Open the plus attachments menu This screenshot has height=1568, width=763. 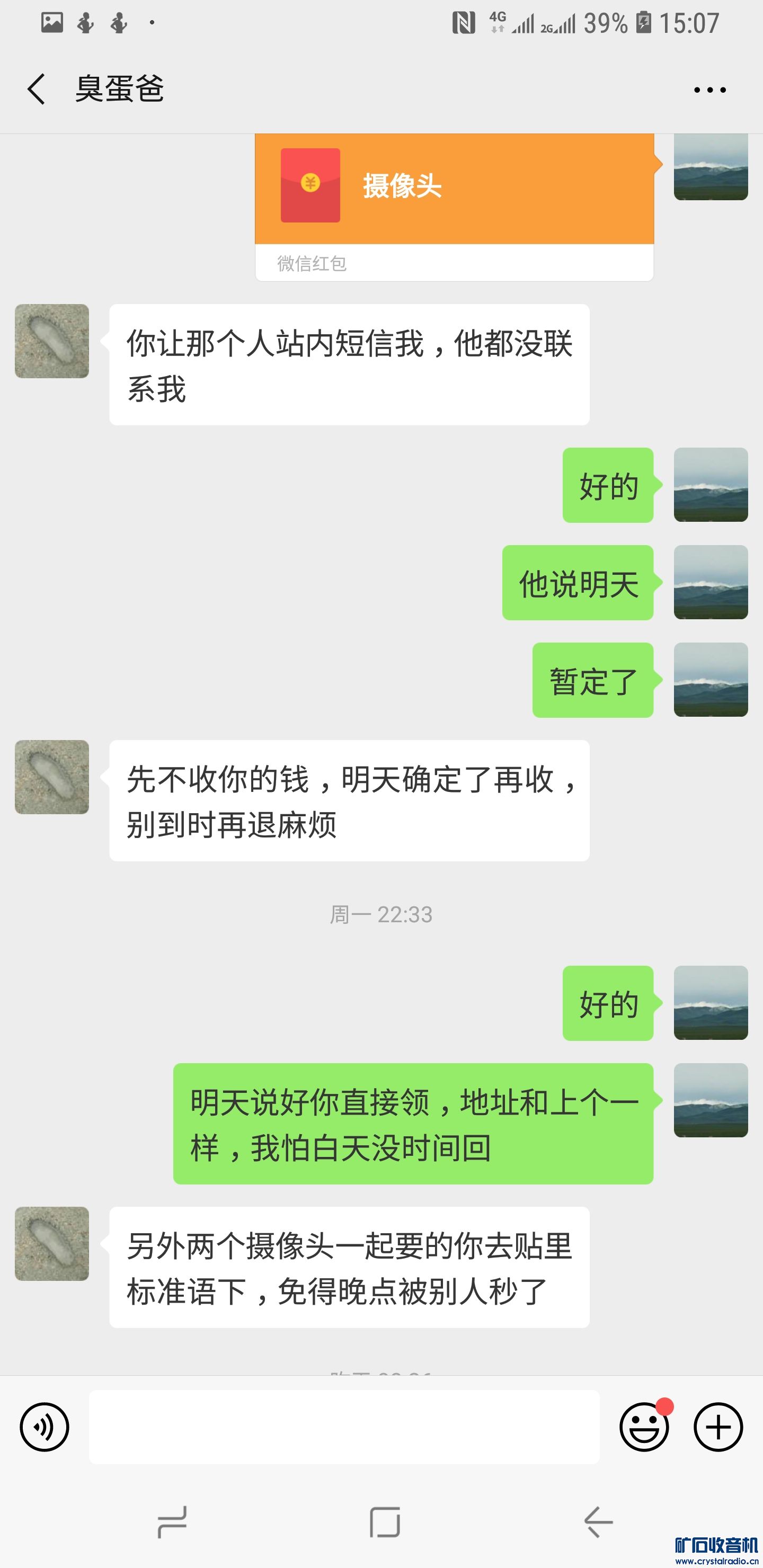(x=718, y=1427)
